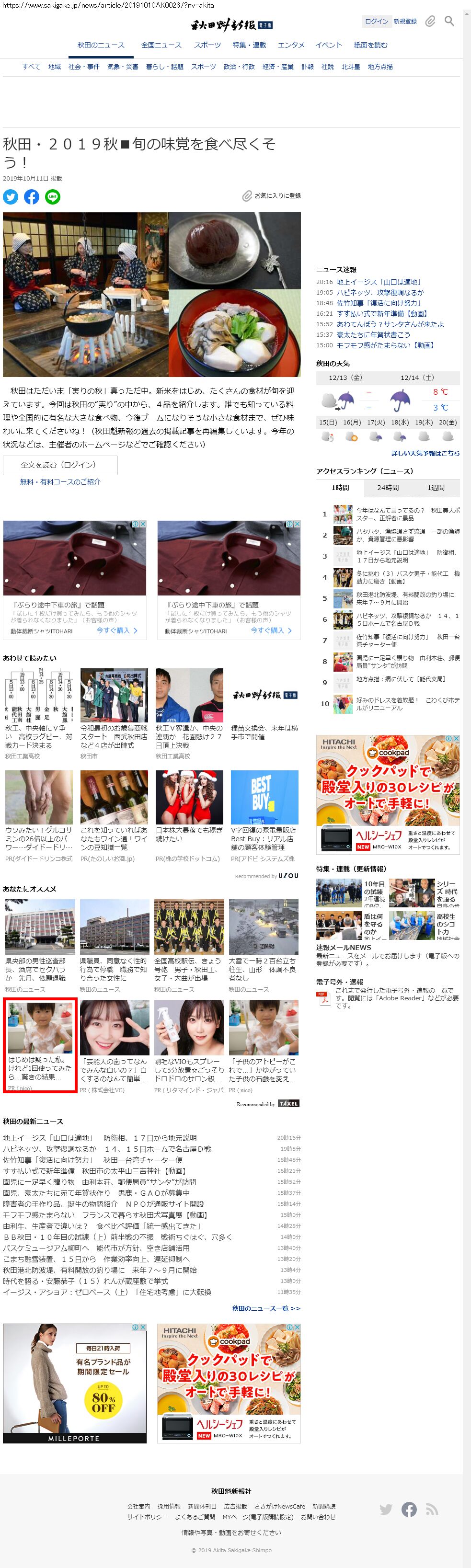Switch ranking to 1週間 tab
The width and height of the screenshot is (471, 1568).
tap(436, 488)
